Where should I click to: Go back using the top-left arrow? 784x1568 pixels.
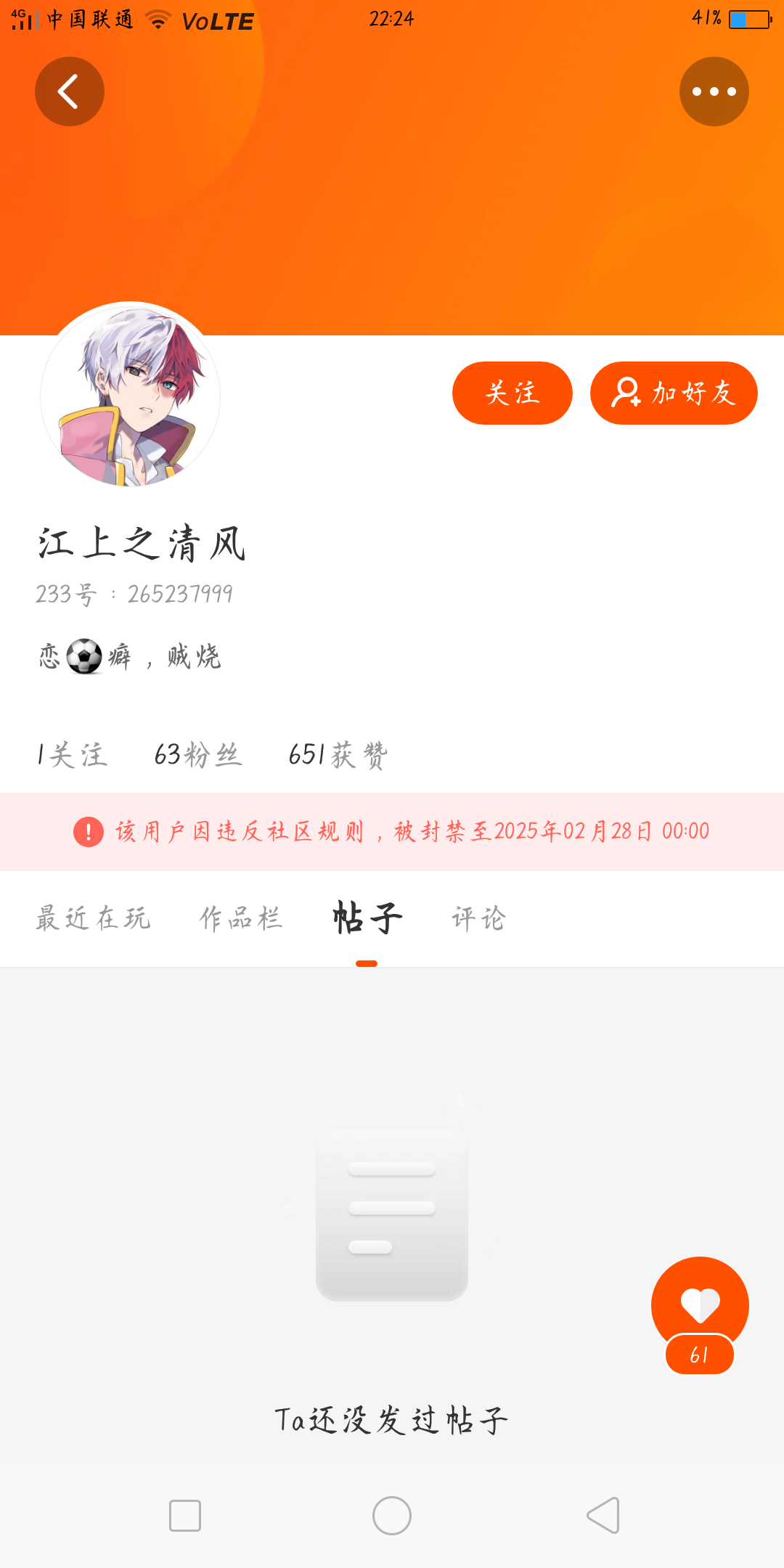[70, 91]
